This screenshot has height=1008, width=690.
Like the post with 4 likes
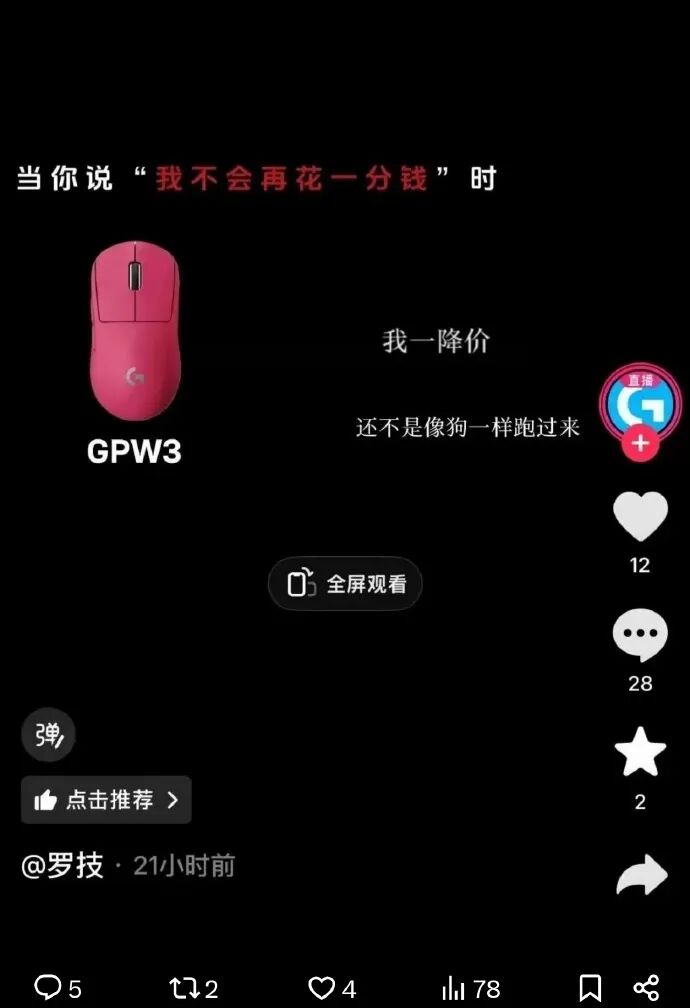pyautogui.click(x=321, y=988)
